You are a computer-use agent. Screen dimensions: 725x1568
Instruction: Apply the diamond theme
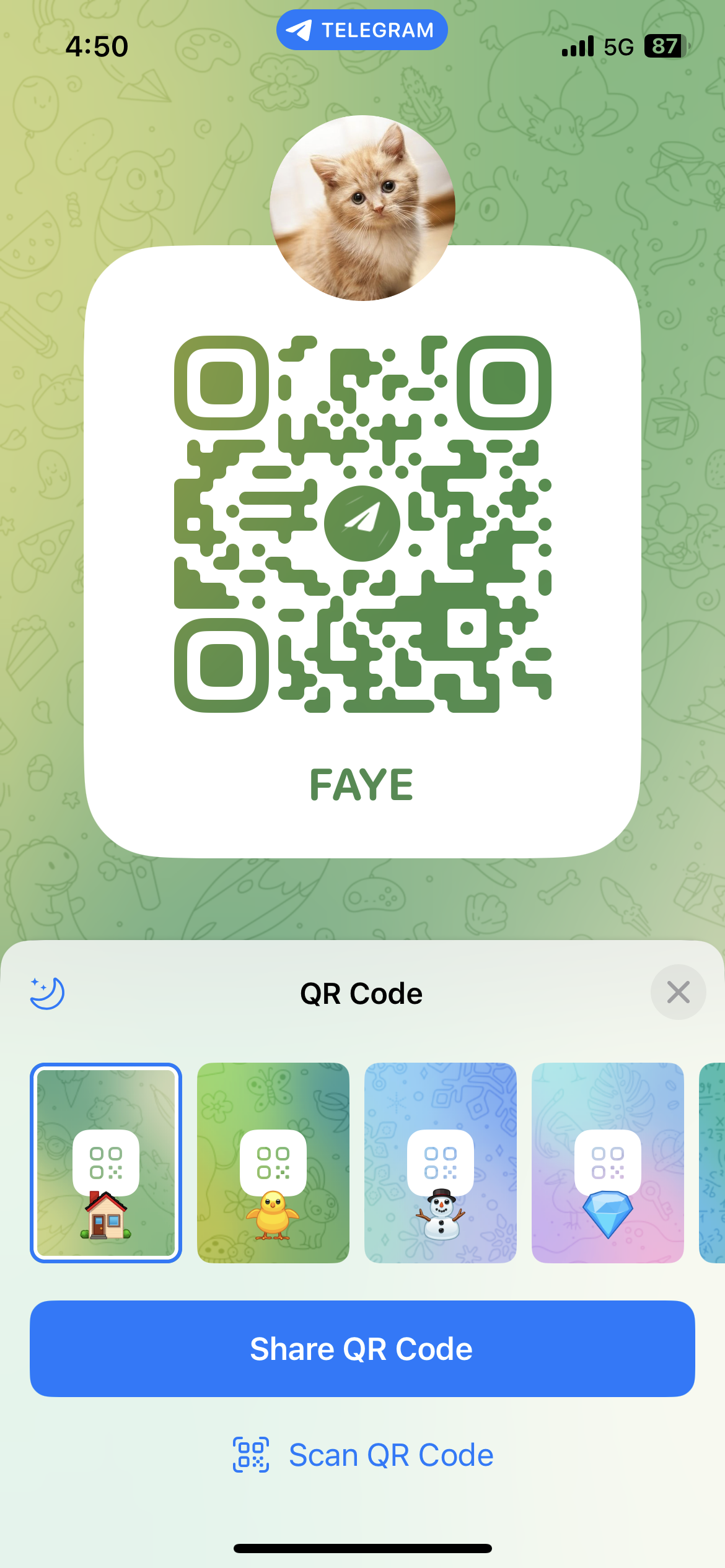tap(608, 1162)
